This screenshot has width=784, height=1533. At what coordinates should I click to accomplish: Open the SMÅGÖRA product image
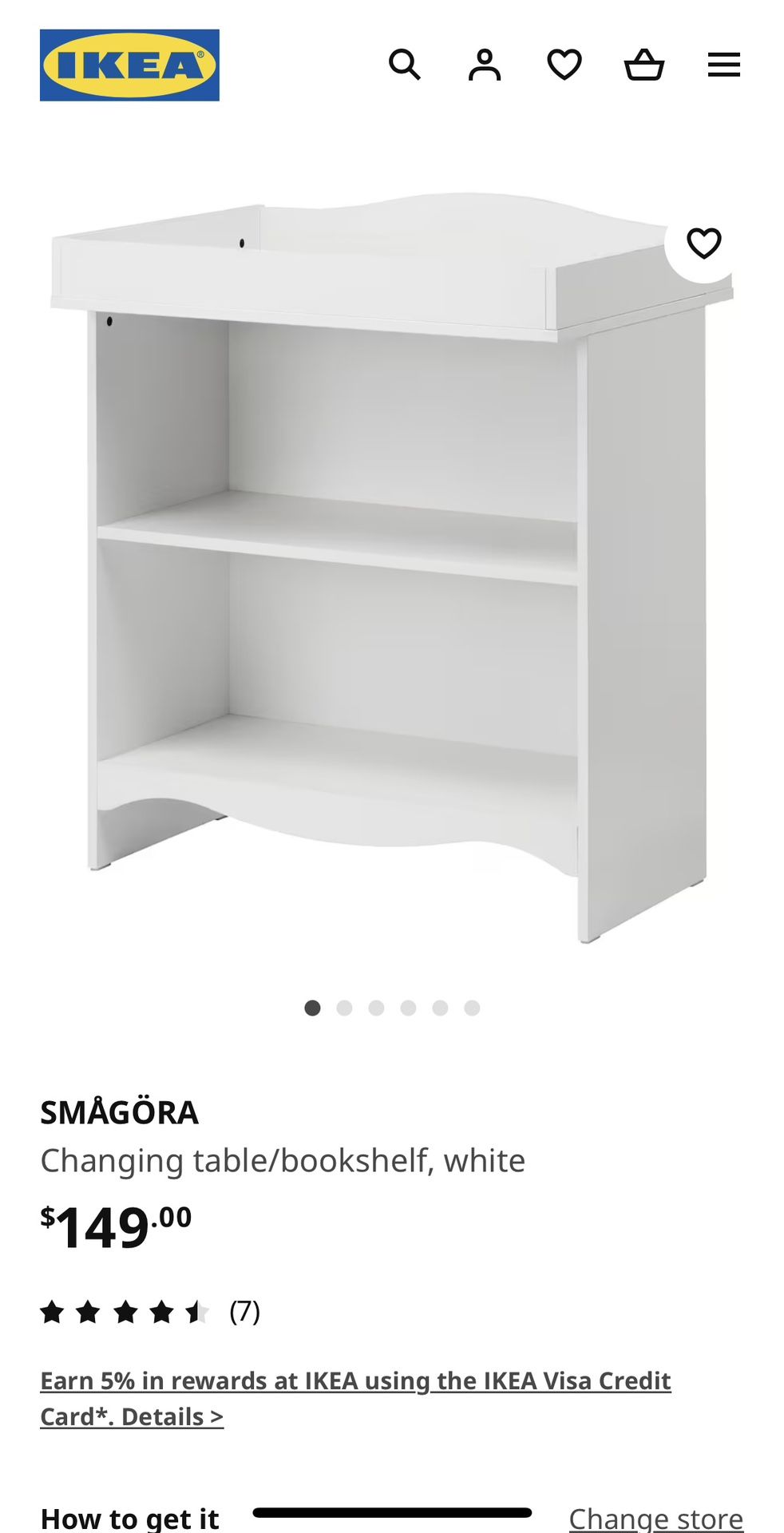pyautogui.click(x=392, y=567)
